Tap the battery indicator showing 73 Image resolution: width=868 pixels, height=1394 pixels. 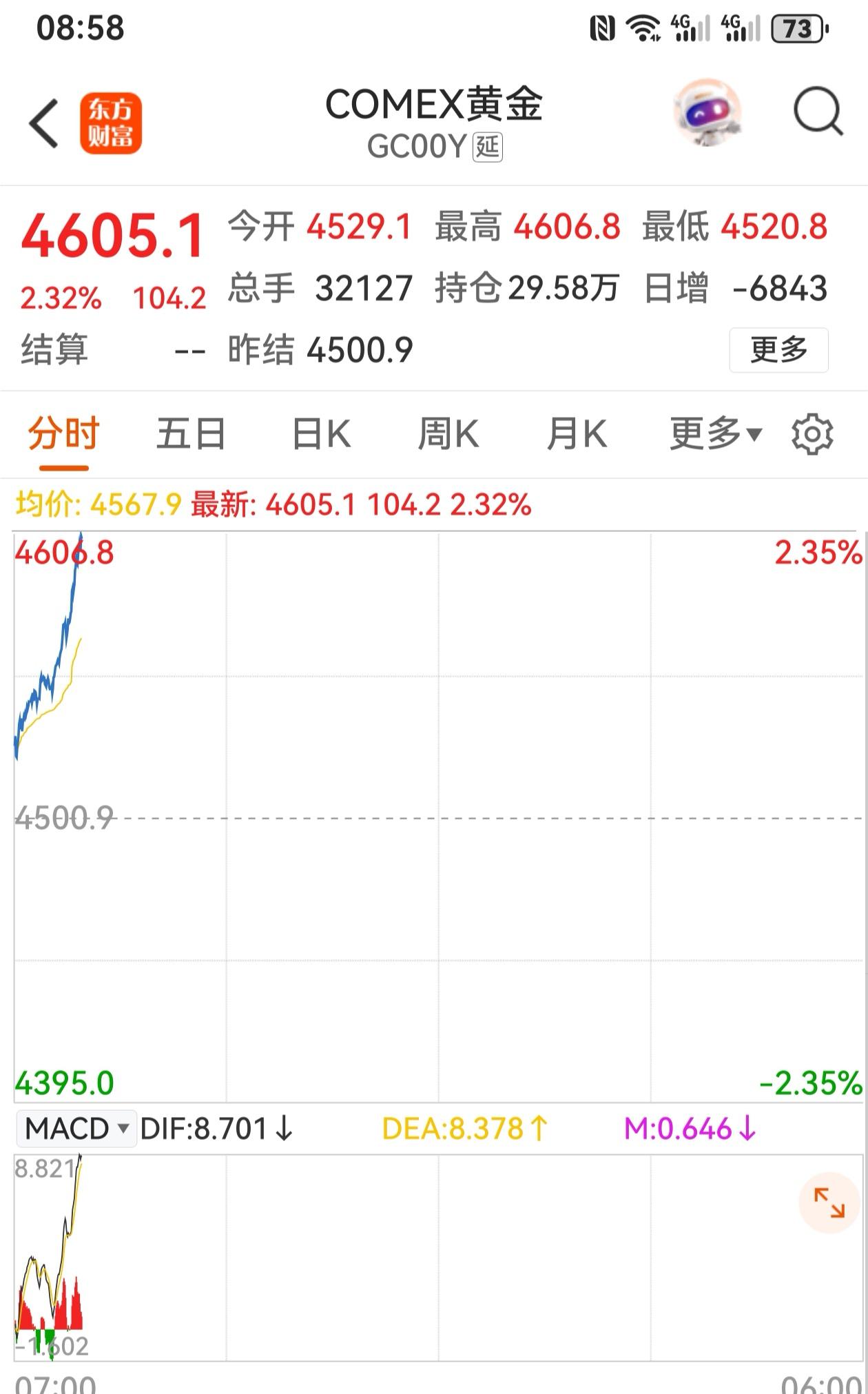point(794,28)
